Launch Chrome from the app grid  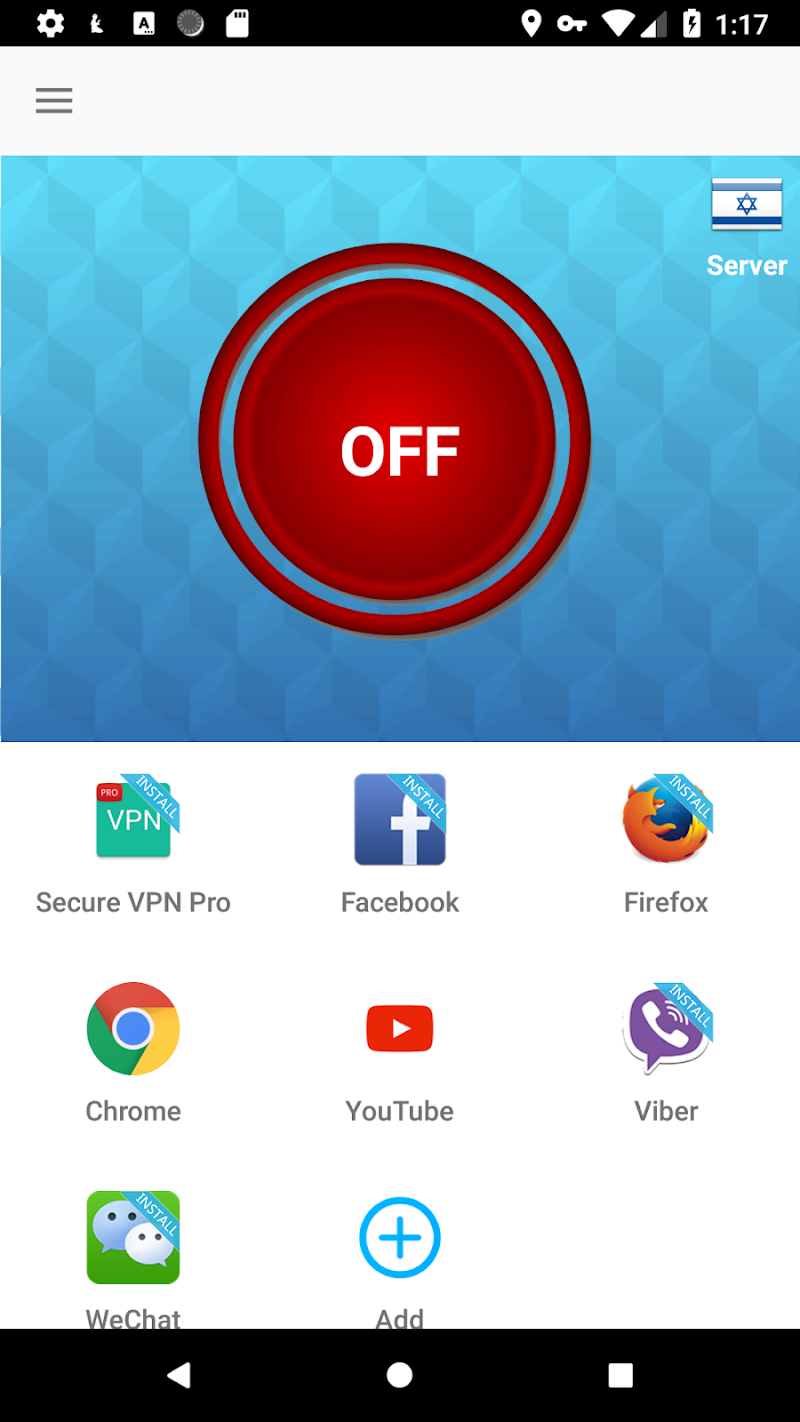pyautogui.click(x=133, y=1030)
